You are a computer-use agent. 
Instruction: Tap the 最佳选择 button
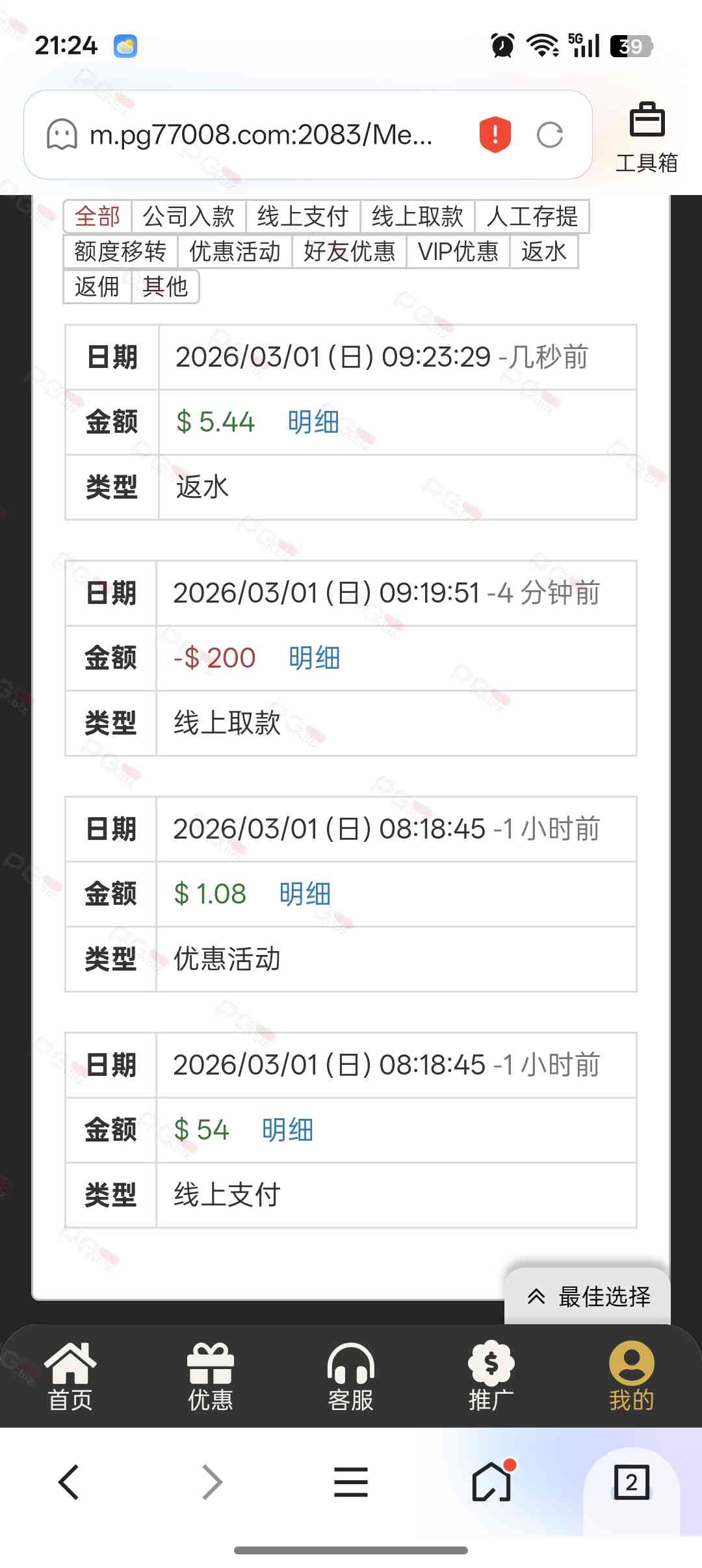point(588,1296)
